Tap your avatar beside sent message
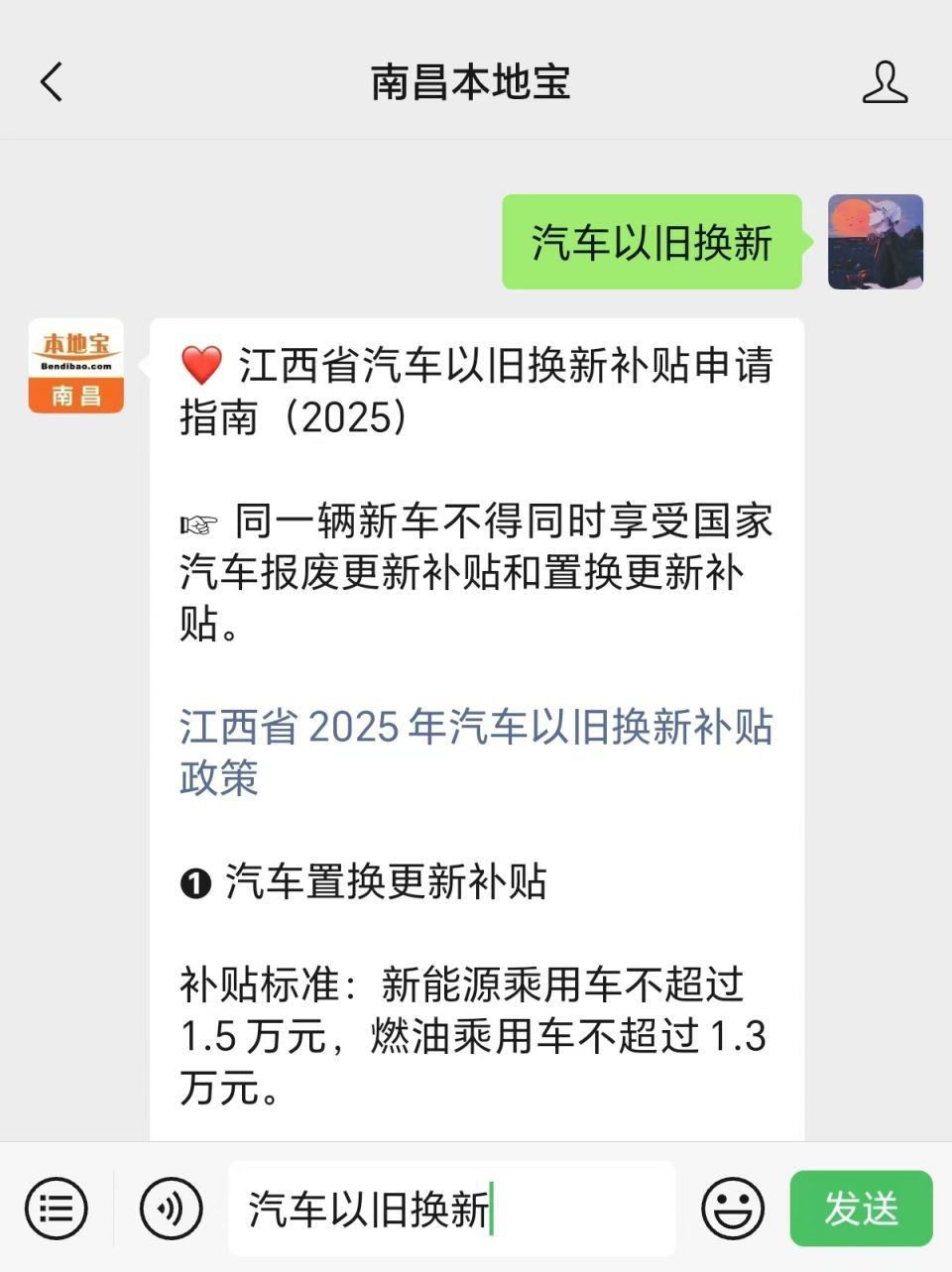Viewport: 952px width, 1272px height. [875, 241]
